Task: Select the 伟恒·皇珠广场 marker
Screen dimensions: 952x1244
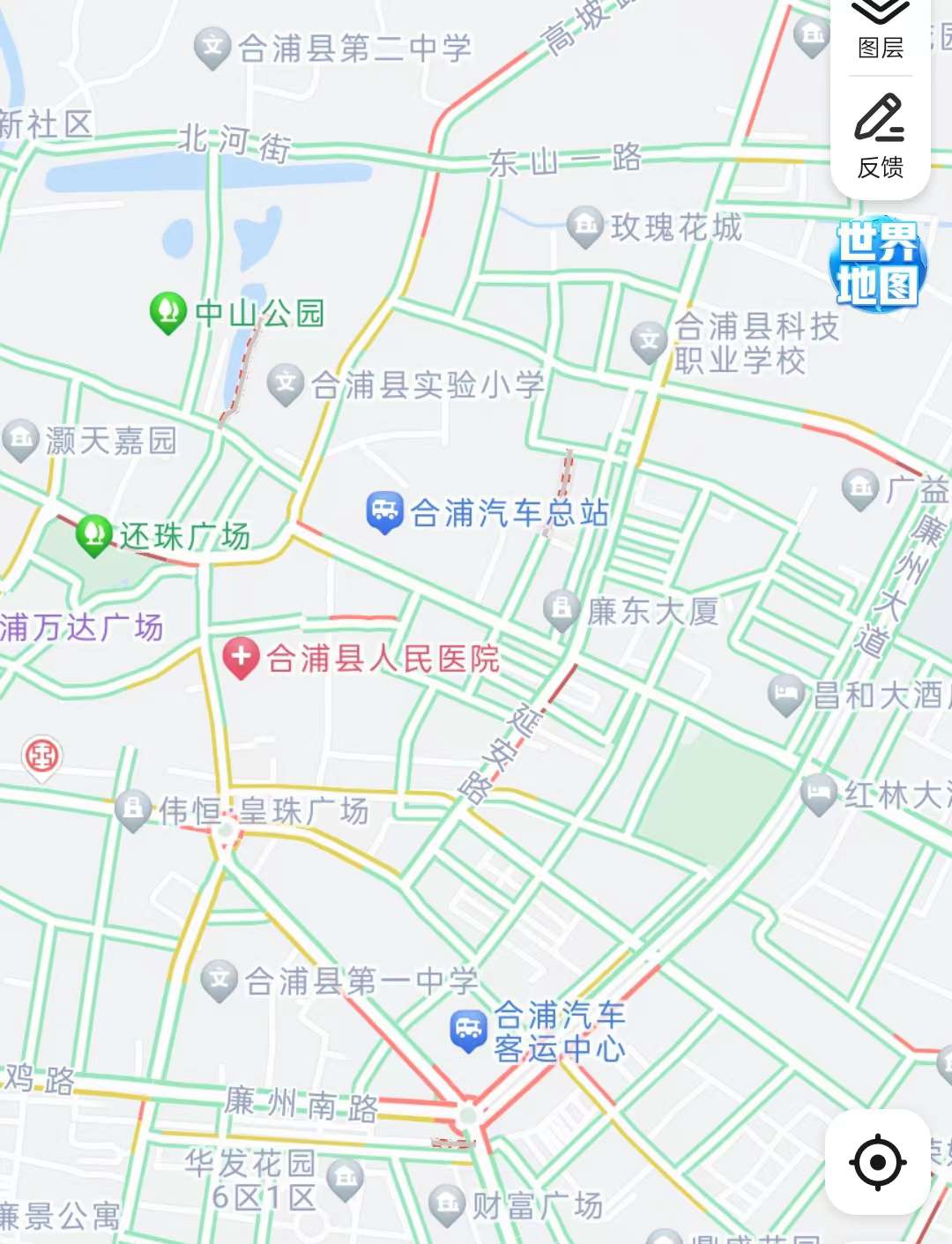Action: [132, 809]
